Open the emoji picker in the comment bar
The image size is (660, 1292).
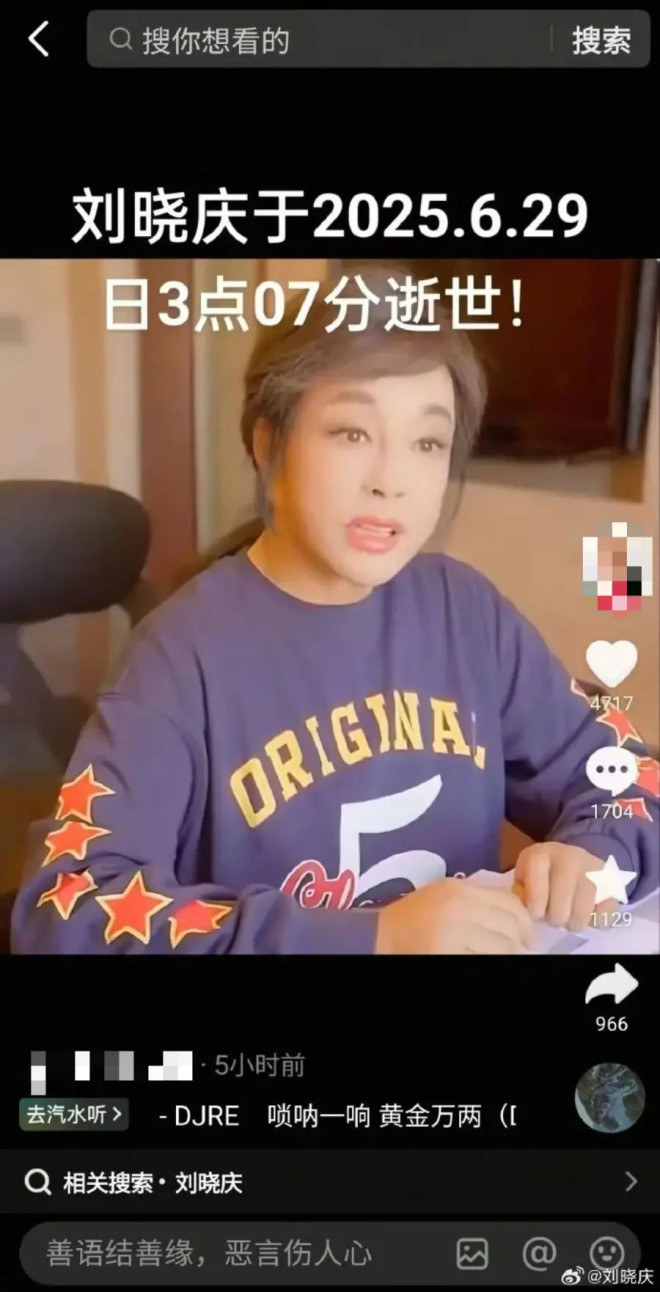pos(606,1252)
